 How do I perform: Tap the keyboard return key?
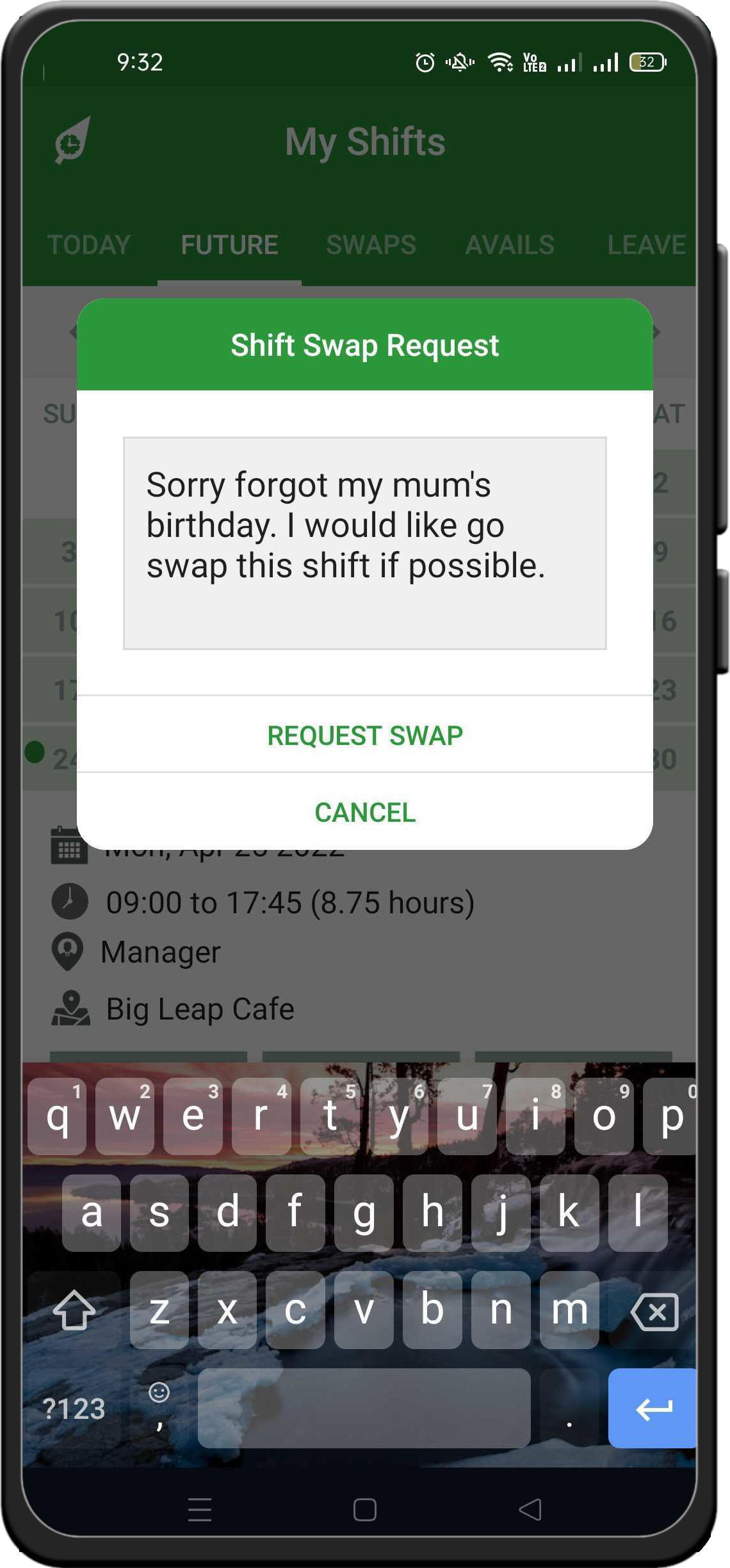click(653, 1408)
